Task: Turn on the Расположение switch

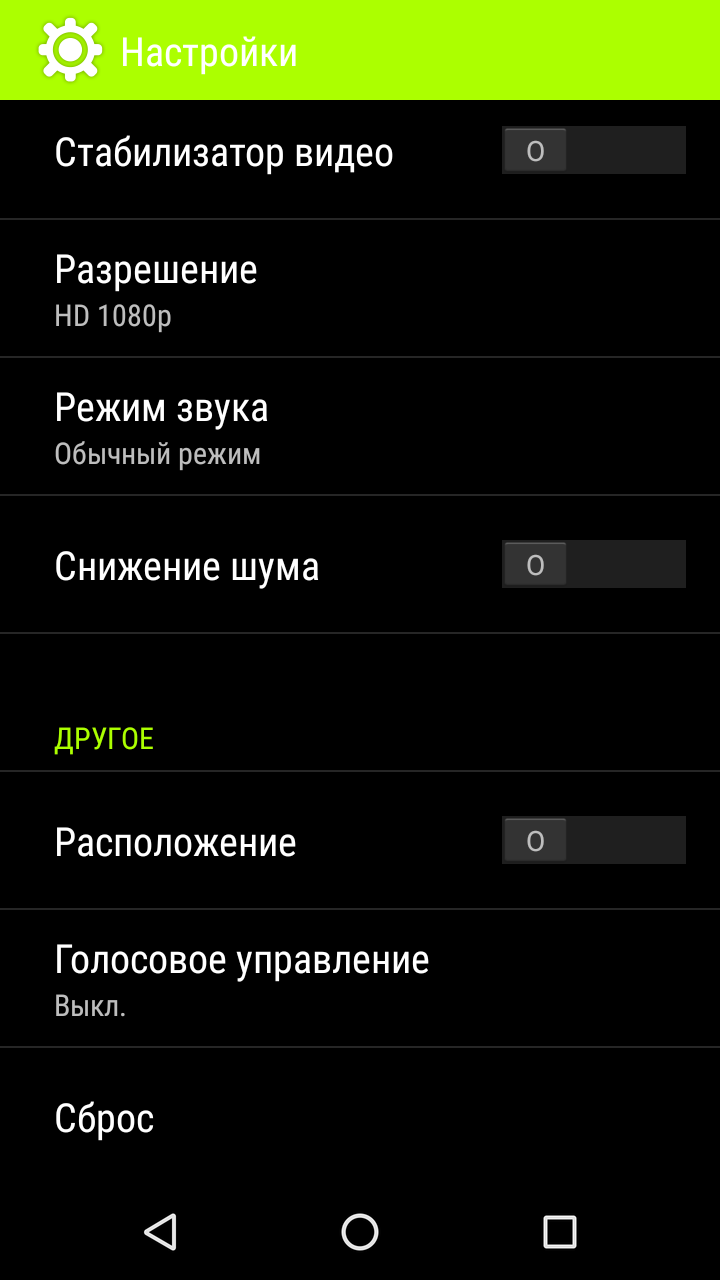Action: point(593,841)
